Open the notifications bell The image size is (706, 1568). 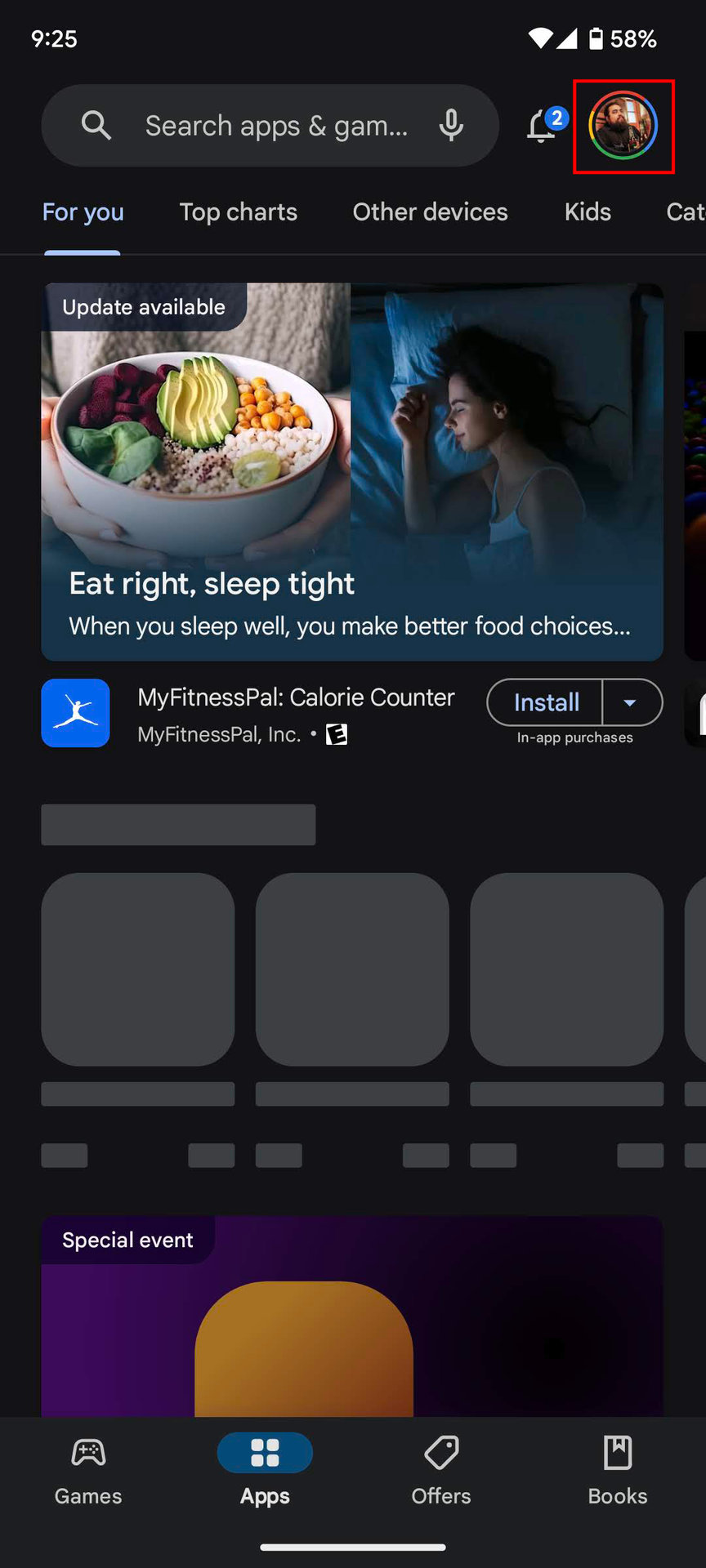click(x=543, y=126)
